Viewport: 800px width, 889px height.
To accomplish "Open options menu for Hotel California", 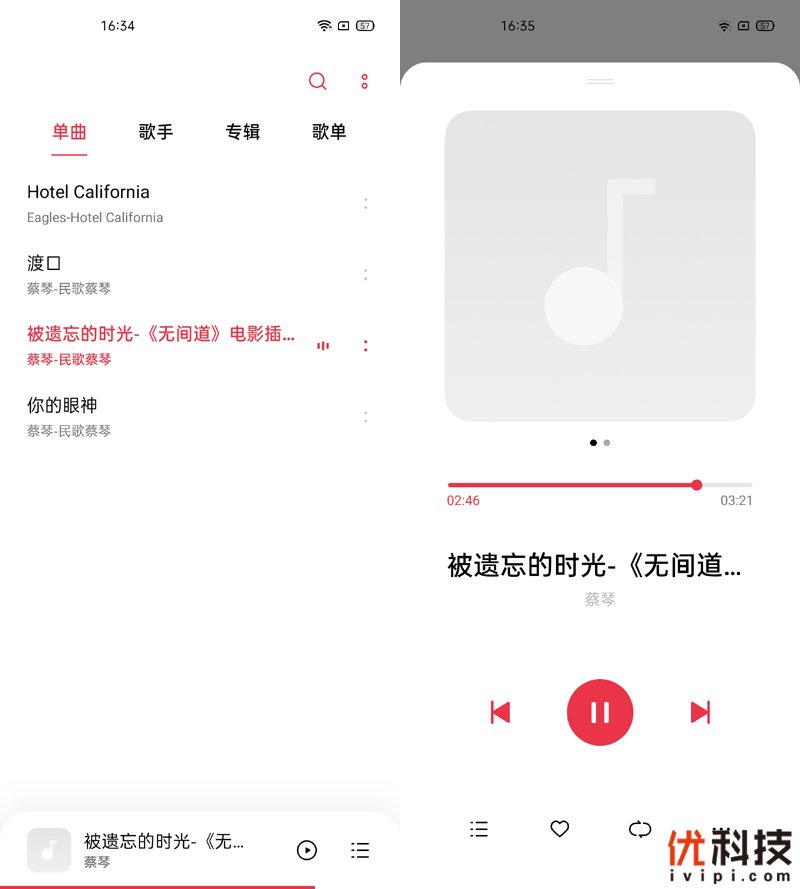I will (x=365, y=204).
